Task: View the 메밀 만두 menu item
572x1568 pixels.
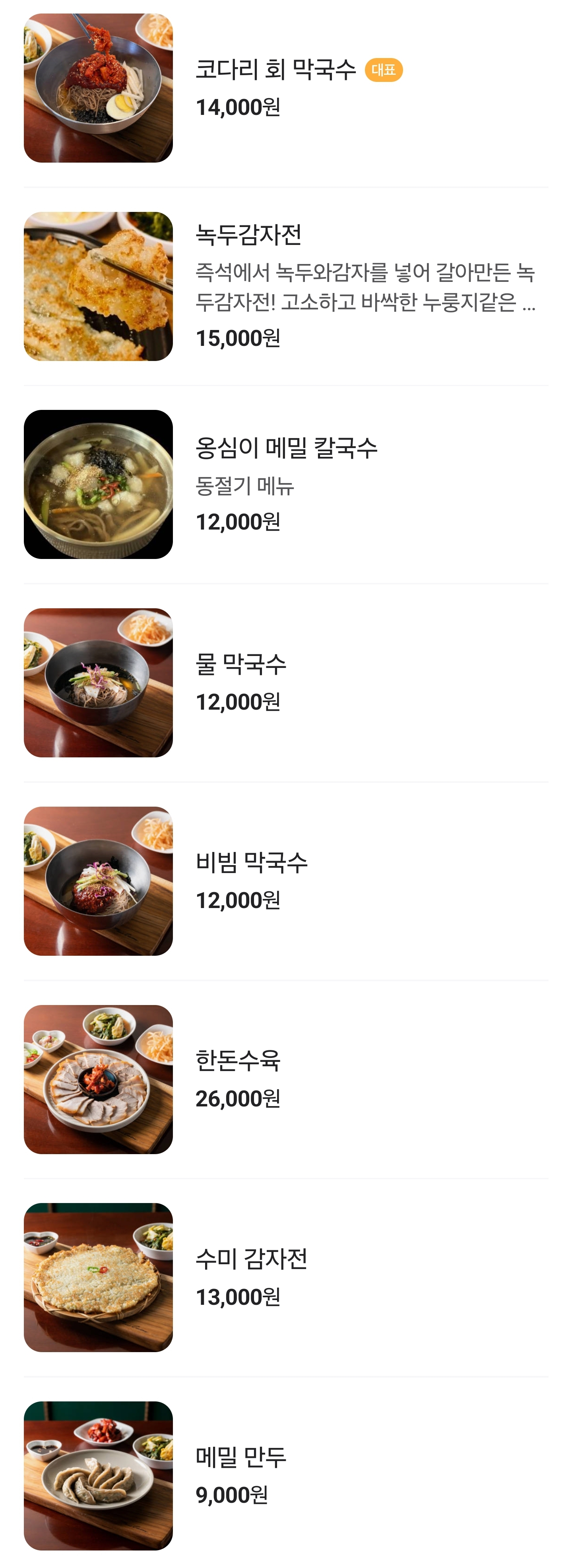Action: (x=240, y=1457)
